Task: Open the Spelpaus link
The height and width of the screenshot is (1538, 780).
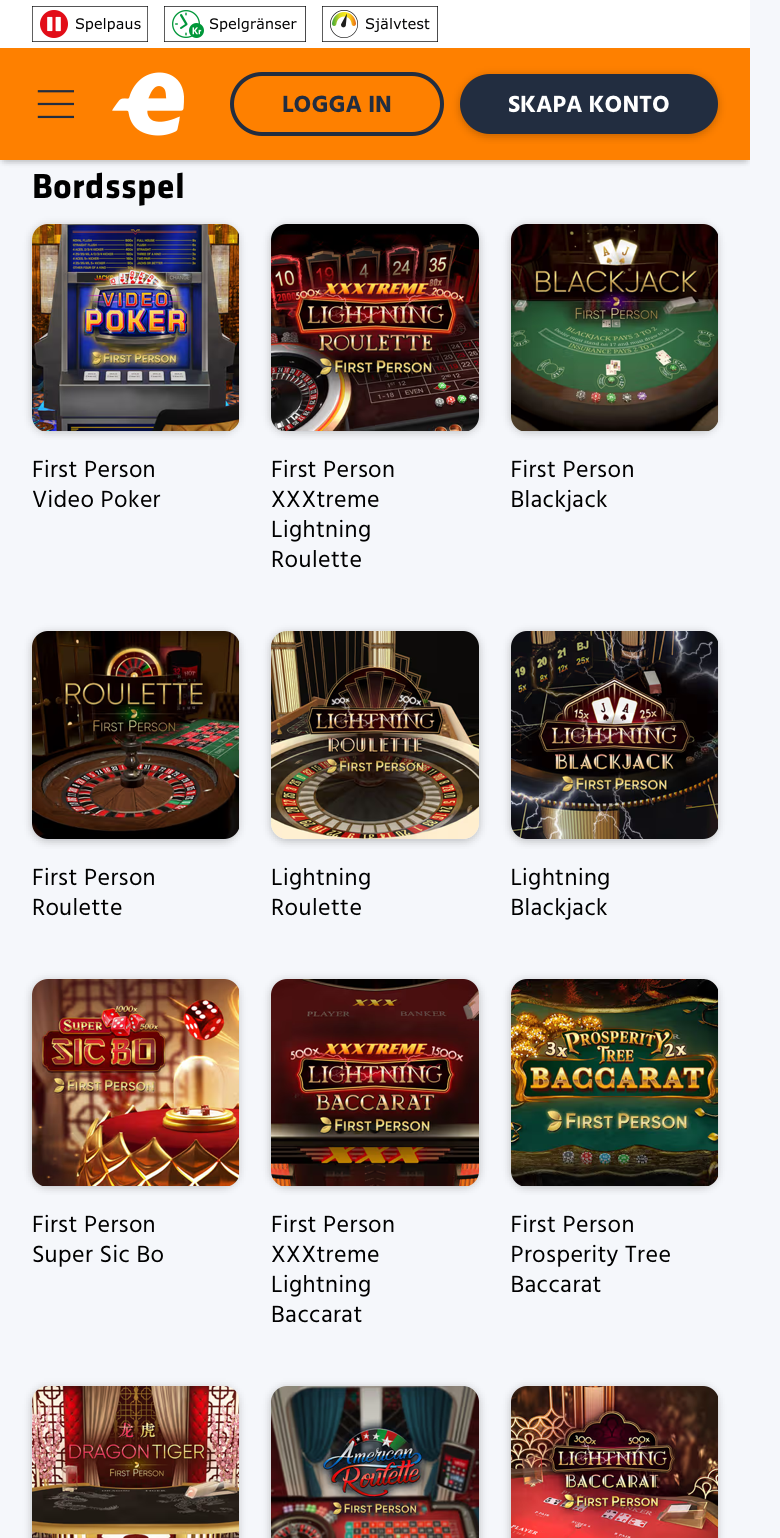Action: coord(90,24)
